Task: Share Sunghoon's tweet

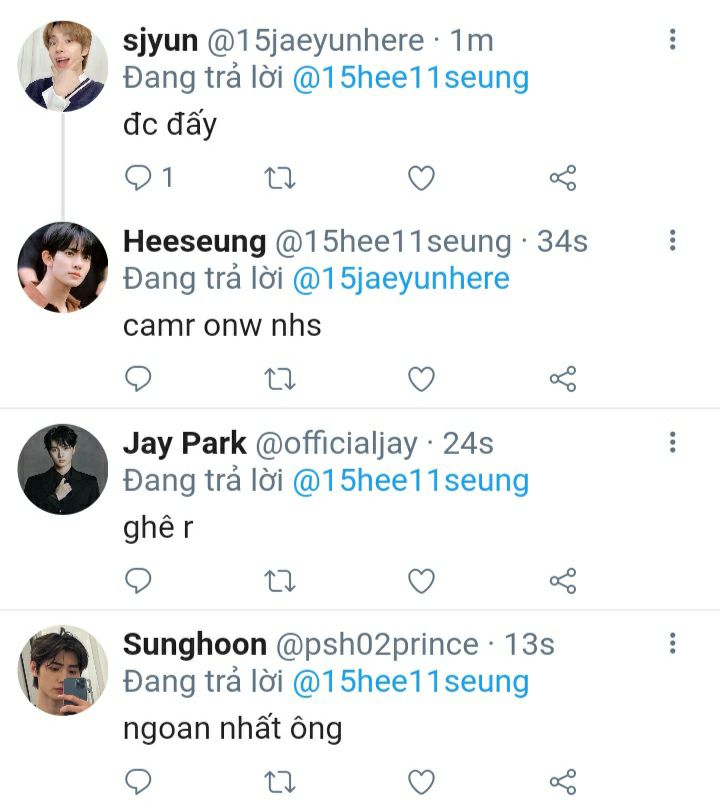Action: 563,781
